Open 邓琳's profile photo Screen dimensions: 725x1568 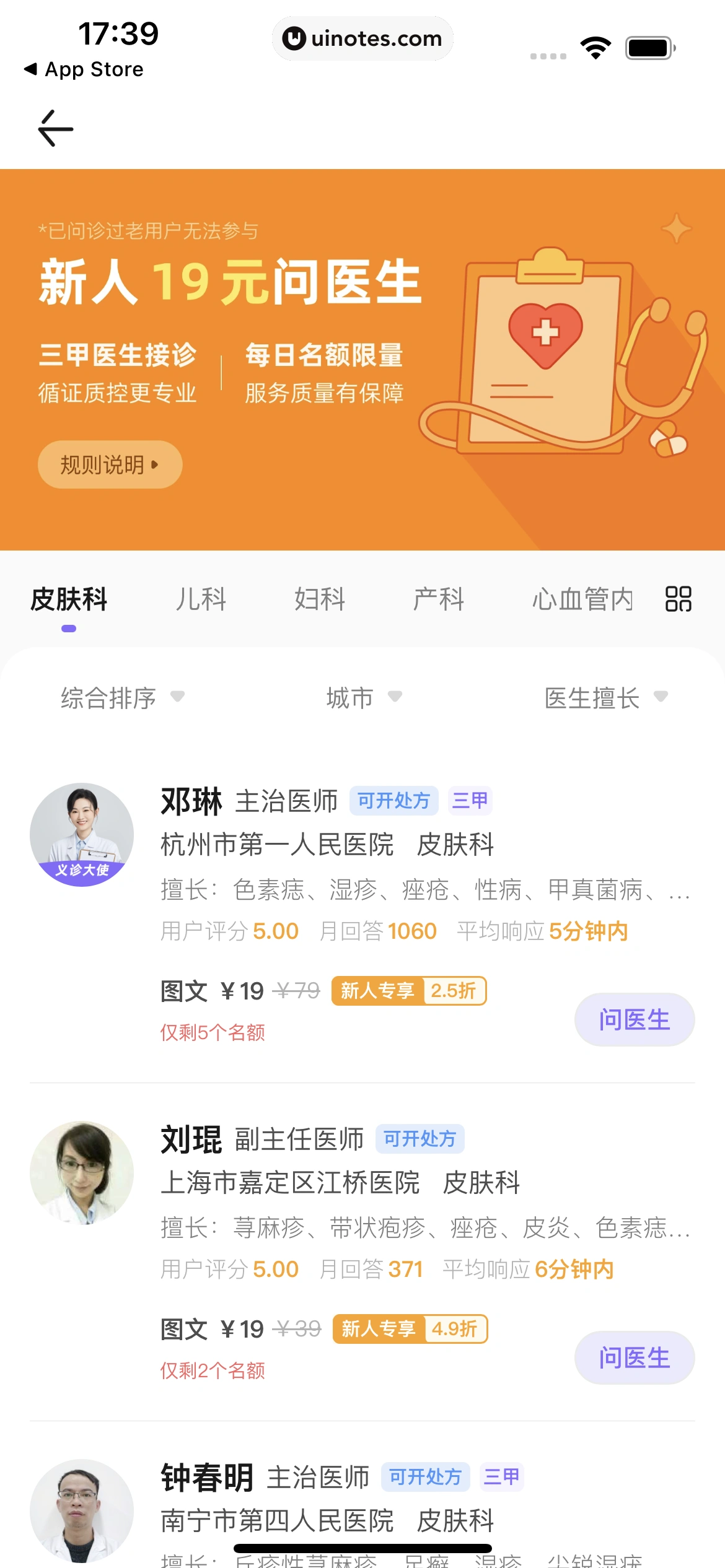point(81,834)
